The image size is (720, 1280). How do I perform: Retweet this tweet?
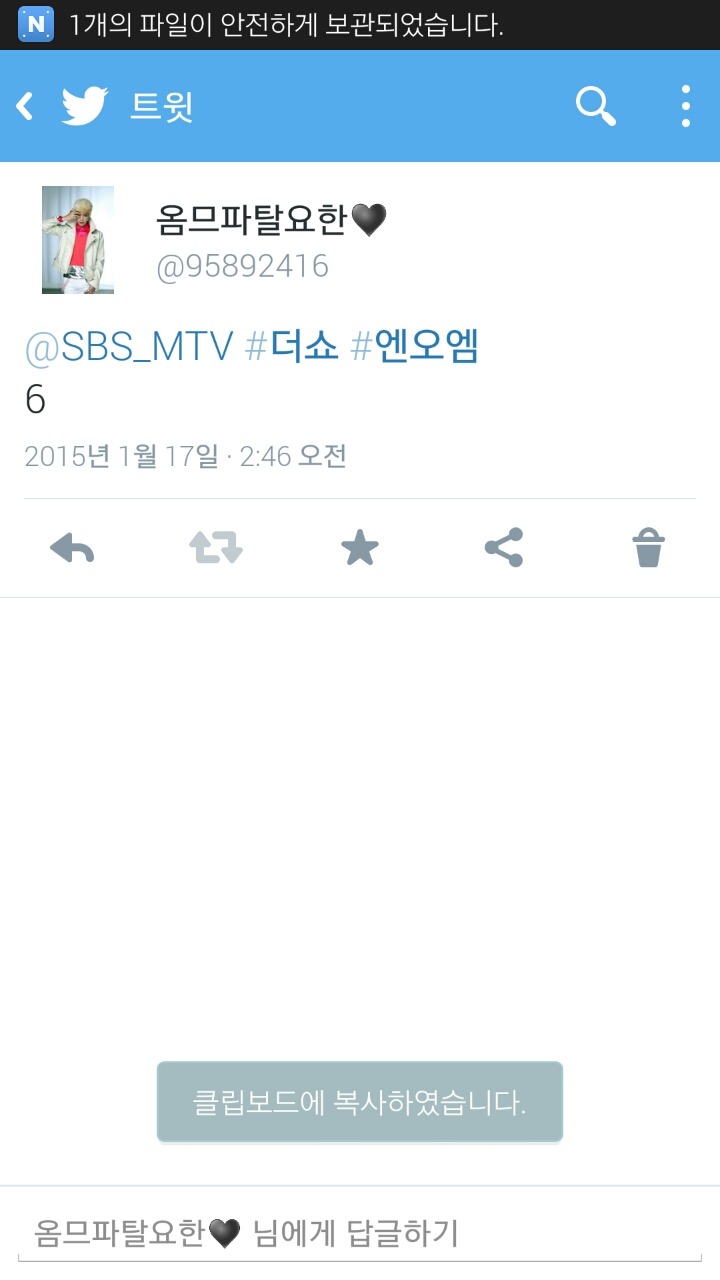216,548
